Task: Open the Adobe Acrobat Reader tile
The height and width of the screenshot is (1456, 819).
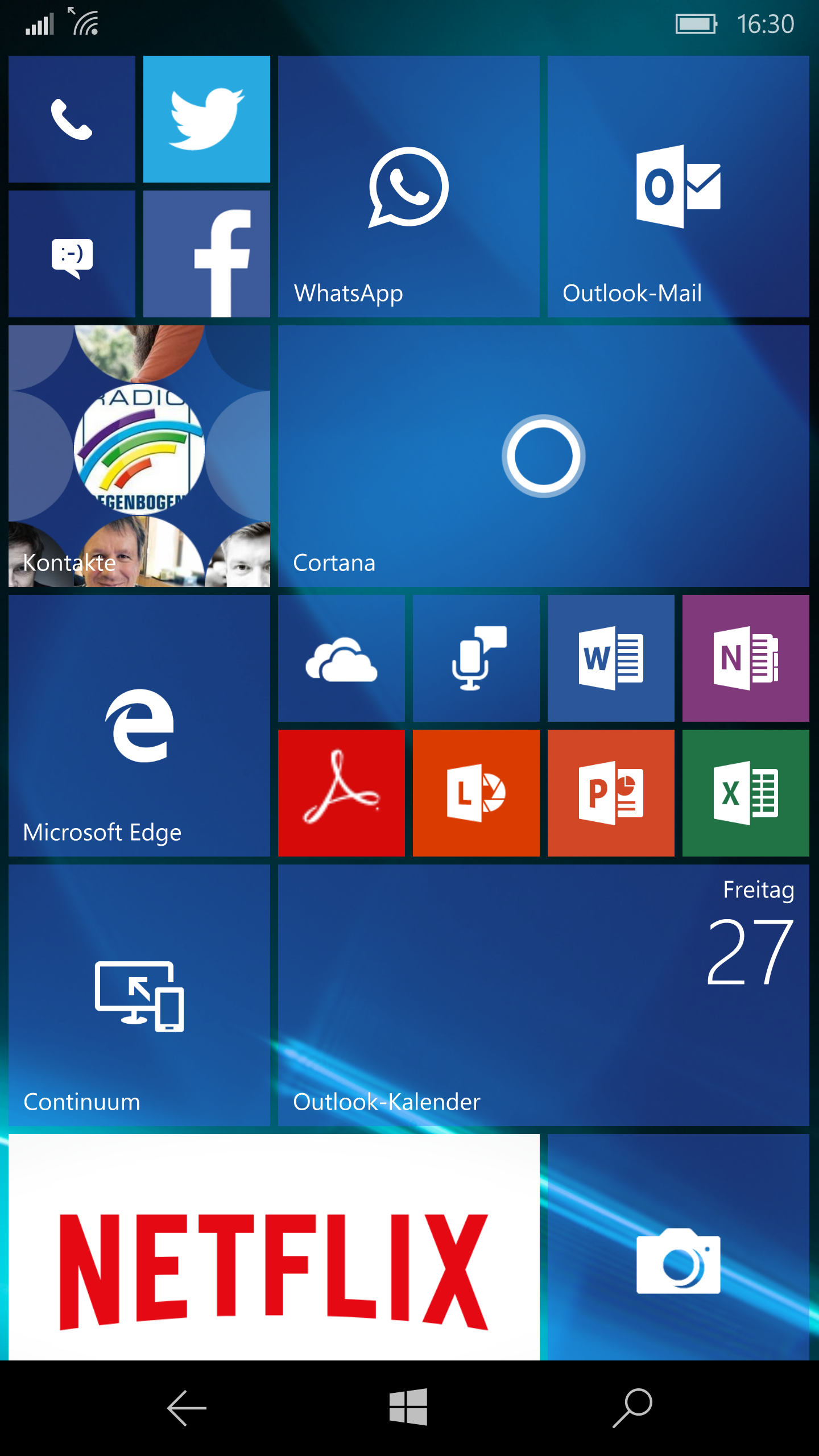Action: [341, 793]
